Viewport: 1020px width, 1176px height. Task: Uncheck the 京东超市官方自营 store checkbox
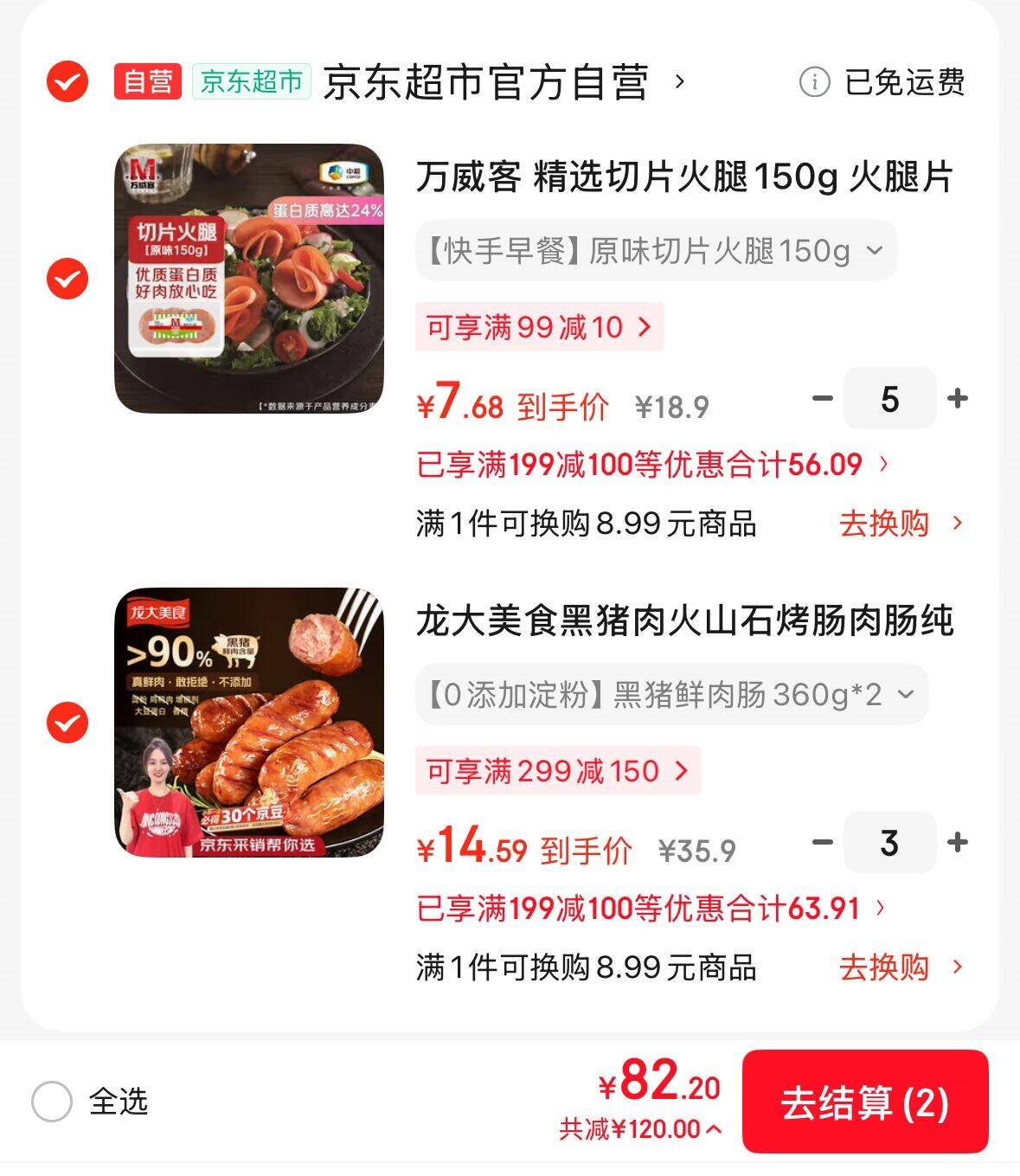(67, 82)
